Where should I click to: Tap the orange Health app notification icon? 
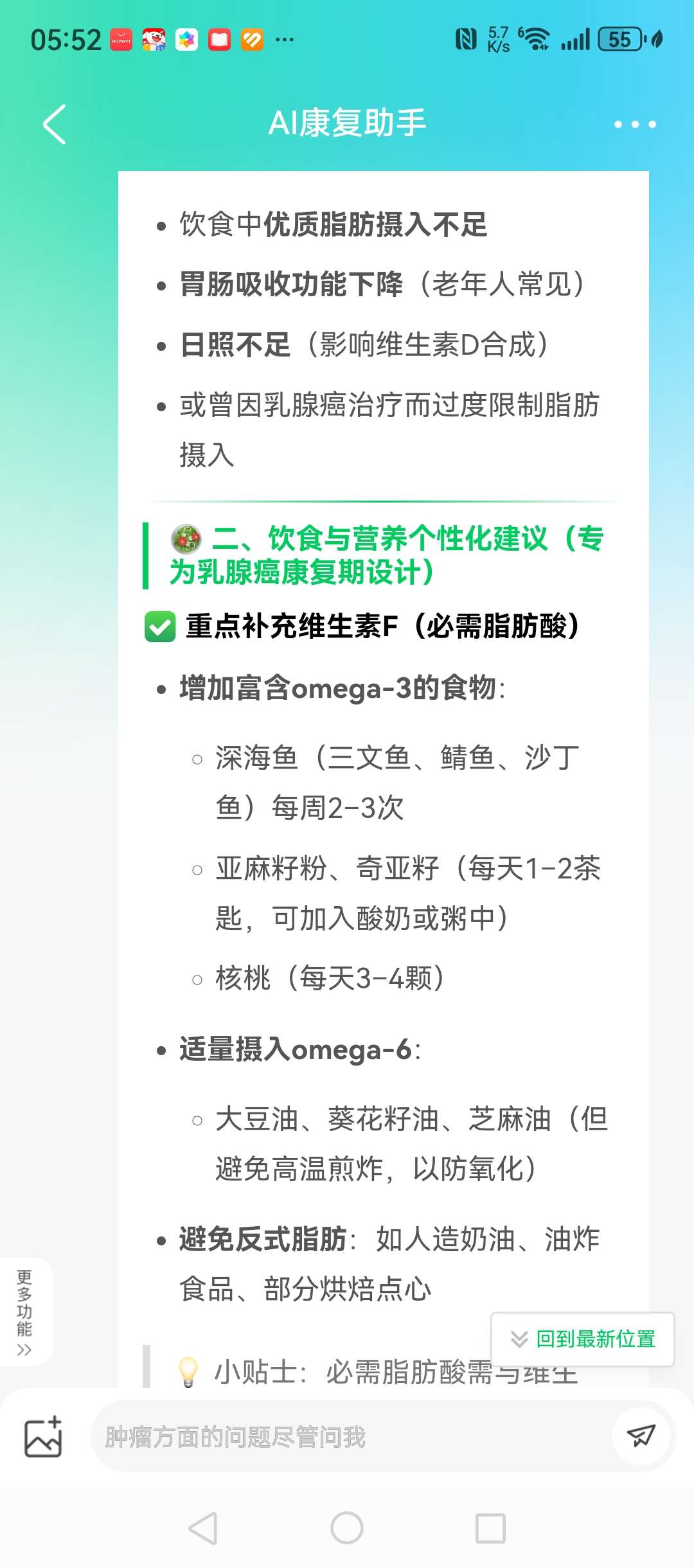click(x=253, y=40)
